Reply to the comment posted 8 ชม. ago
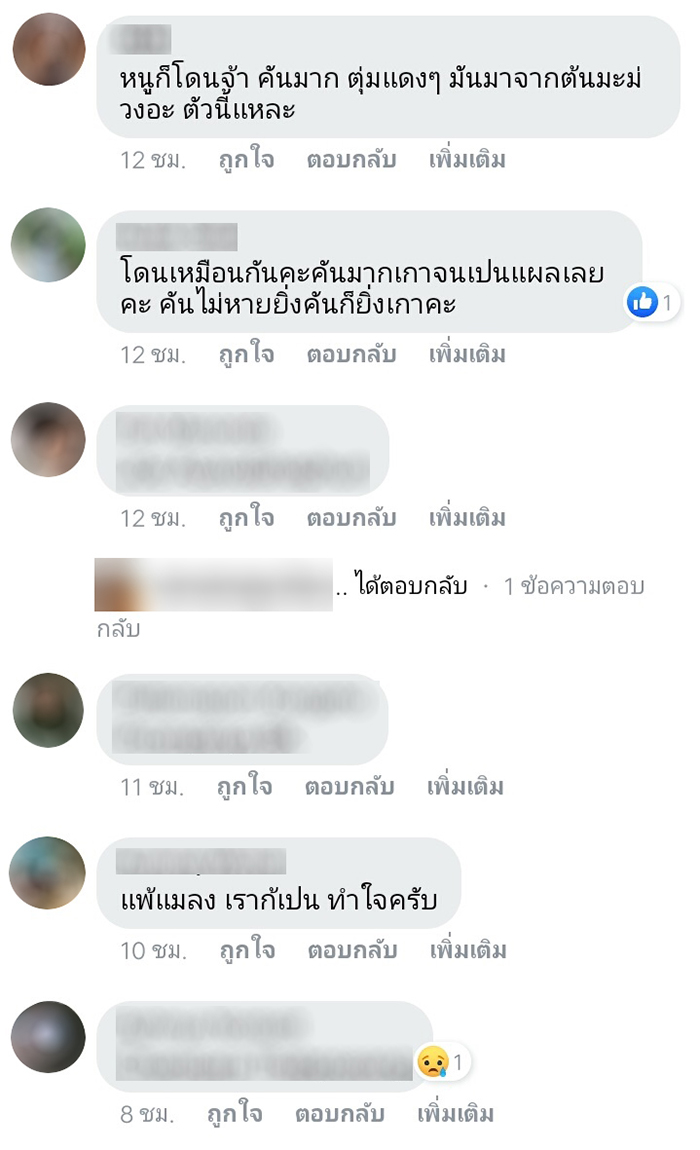 pos(339,1114)
